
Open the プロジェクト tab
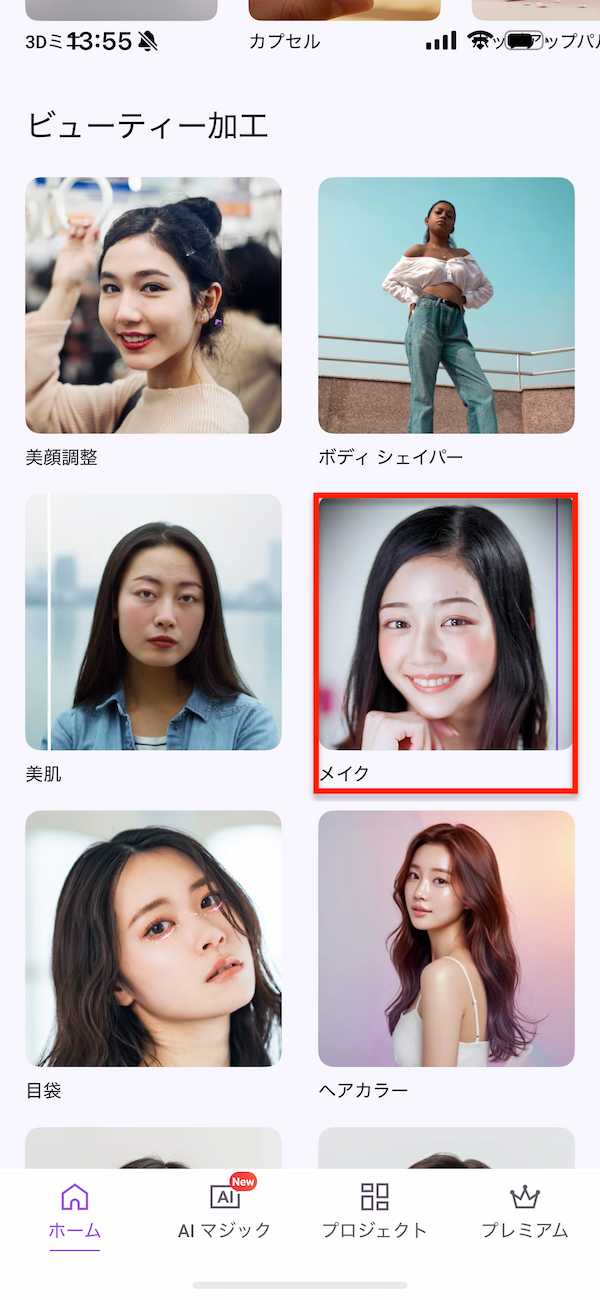374,1211
